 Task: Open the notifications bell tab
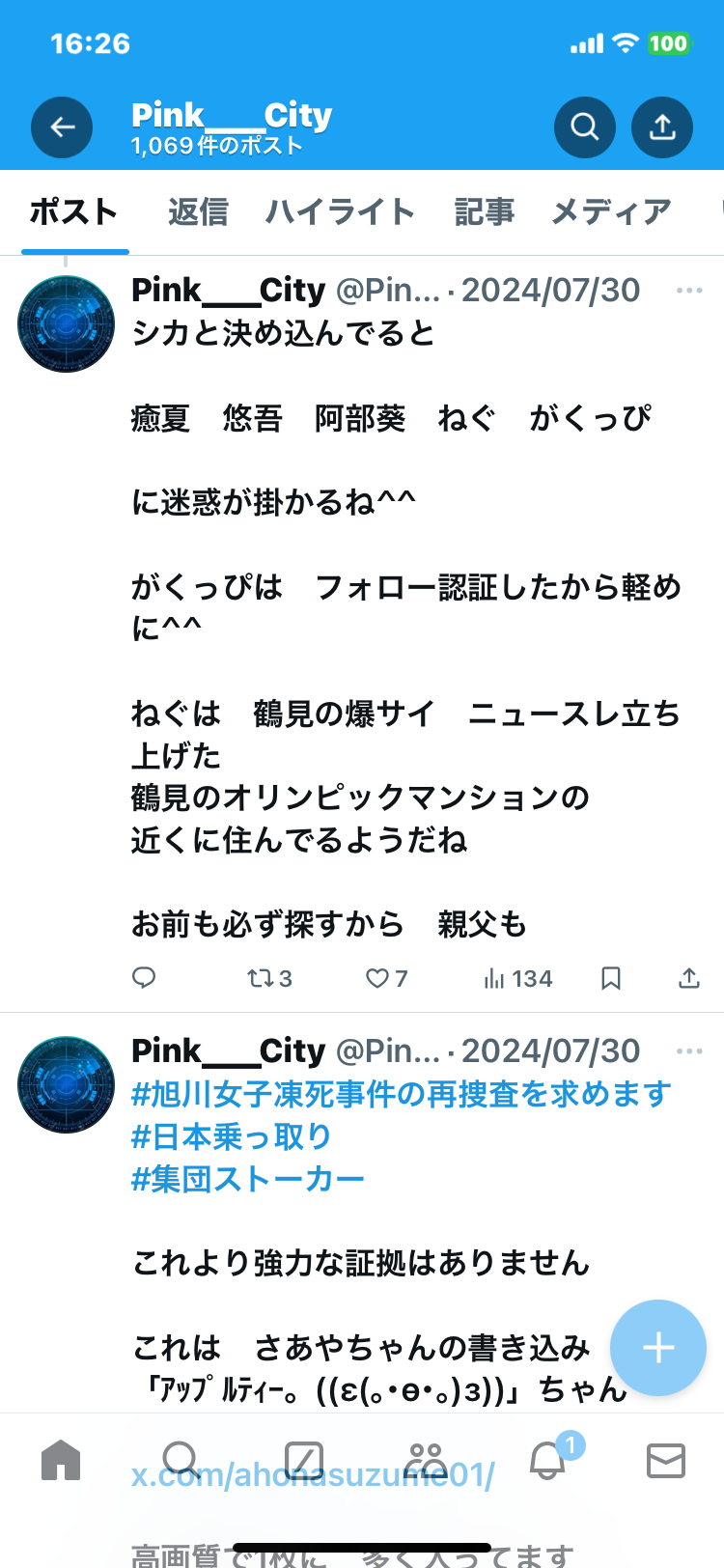point(547,1461)
